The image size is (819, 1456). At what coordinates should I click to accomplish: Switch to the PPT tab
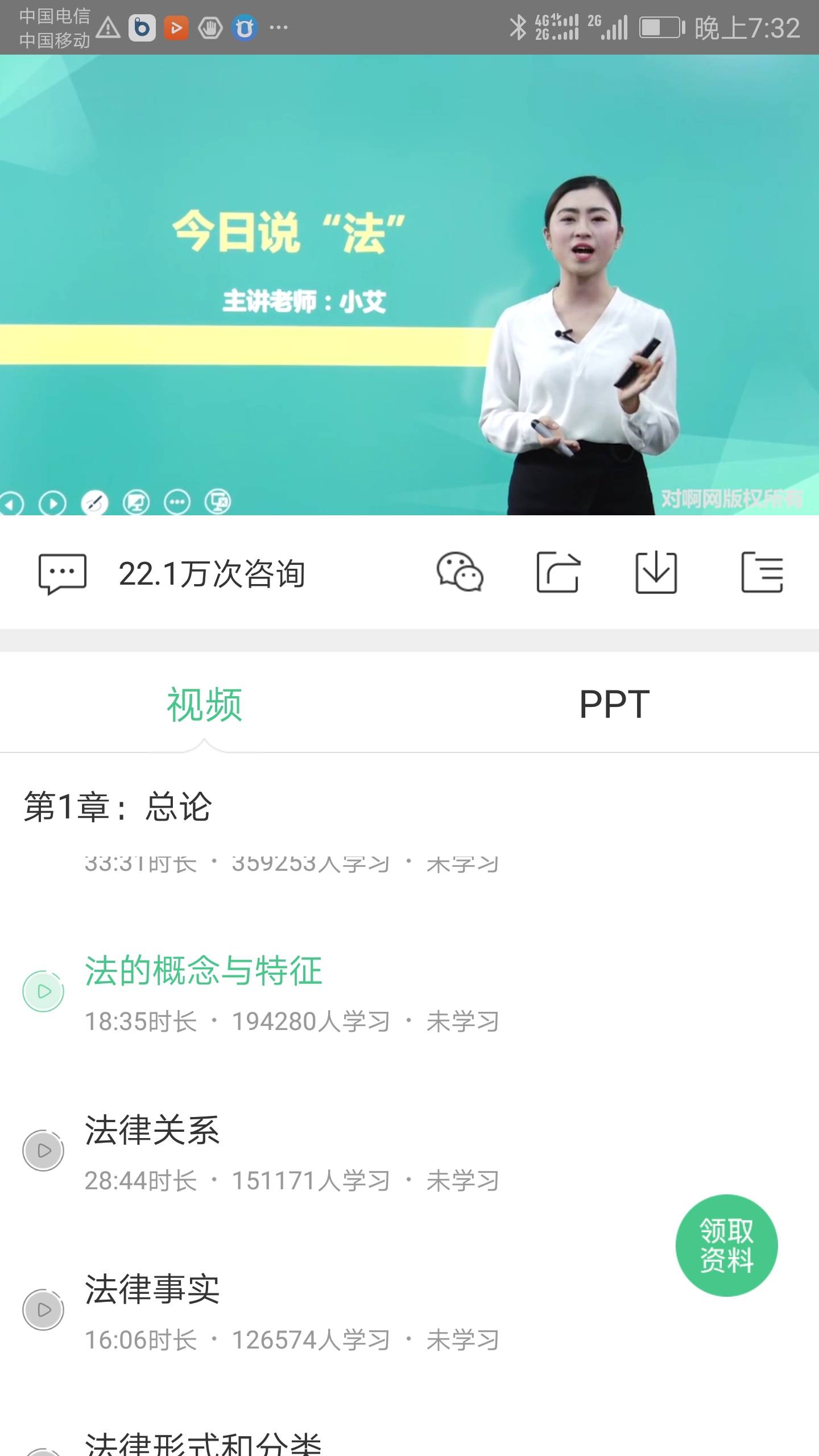click(x=614, y=704)
